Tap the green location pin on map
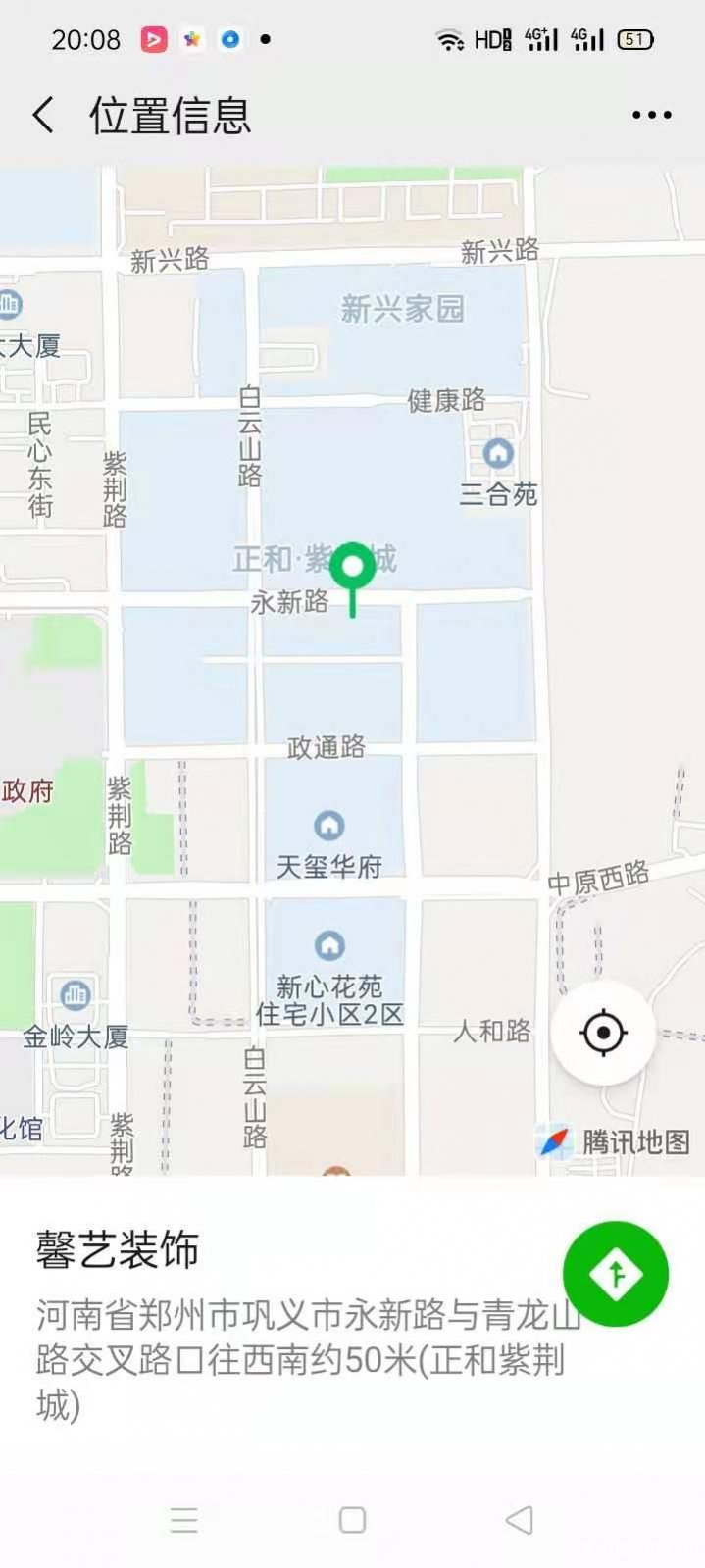705x1568 pixels. pos(352,580)
